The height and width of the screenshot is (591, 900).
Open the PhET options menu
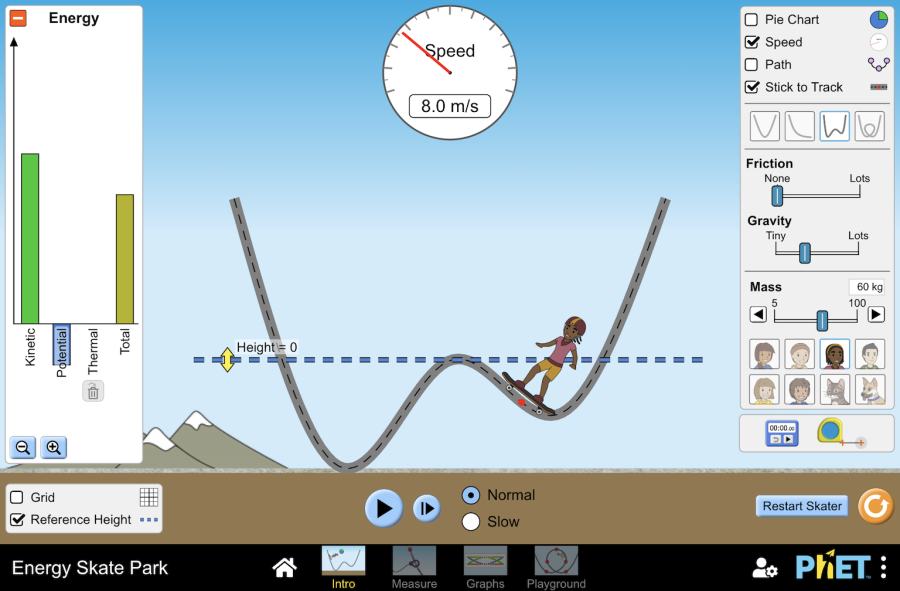tap(883, 567)
